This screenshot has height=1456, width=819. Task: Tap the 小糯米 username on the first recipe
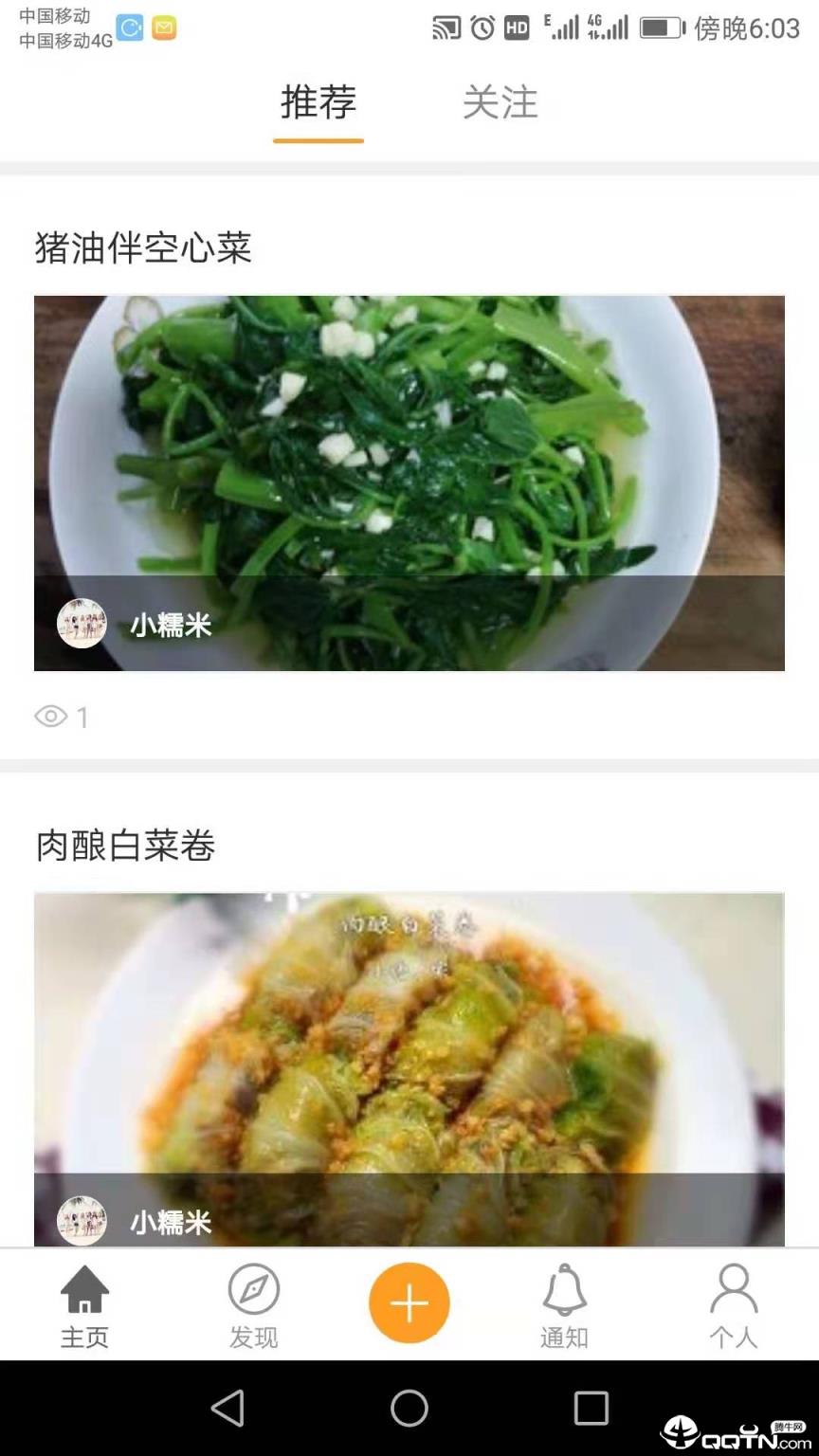pos(171,624)
